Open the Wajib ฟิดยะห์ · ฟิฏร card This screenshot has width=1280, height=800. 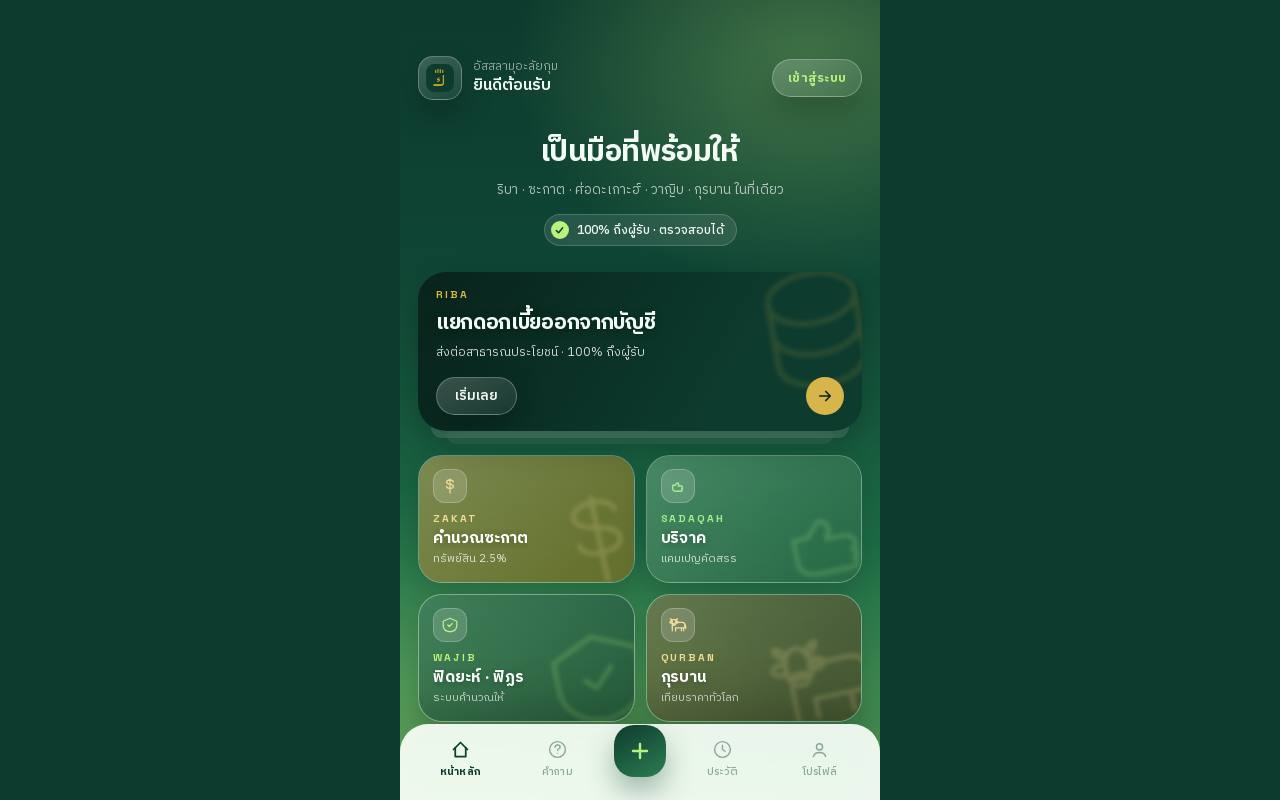526,658
